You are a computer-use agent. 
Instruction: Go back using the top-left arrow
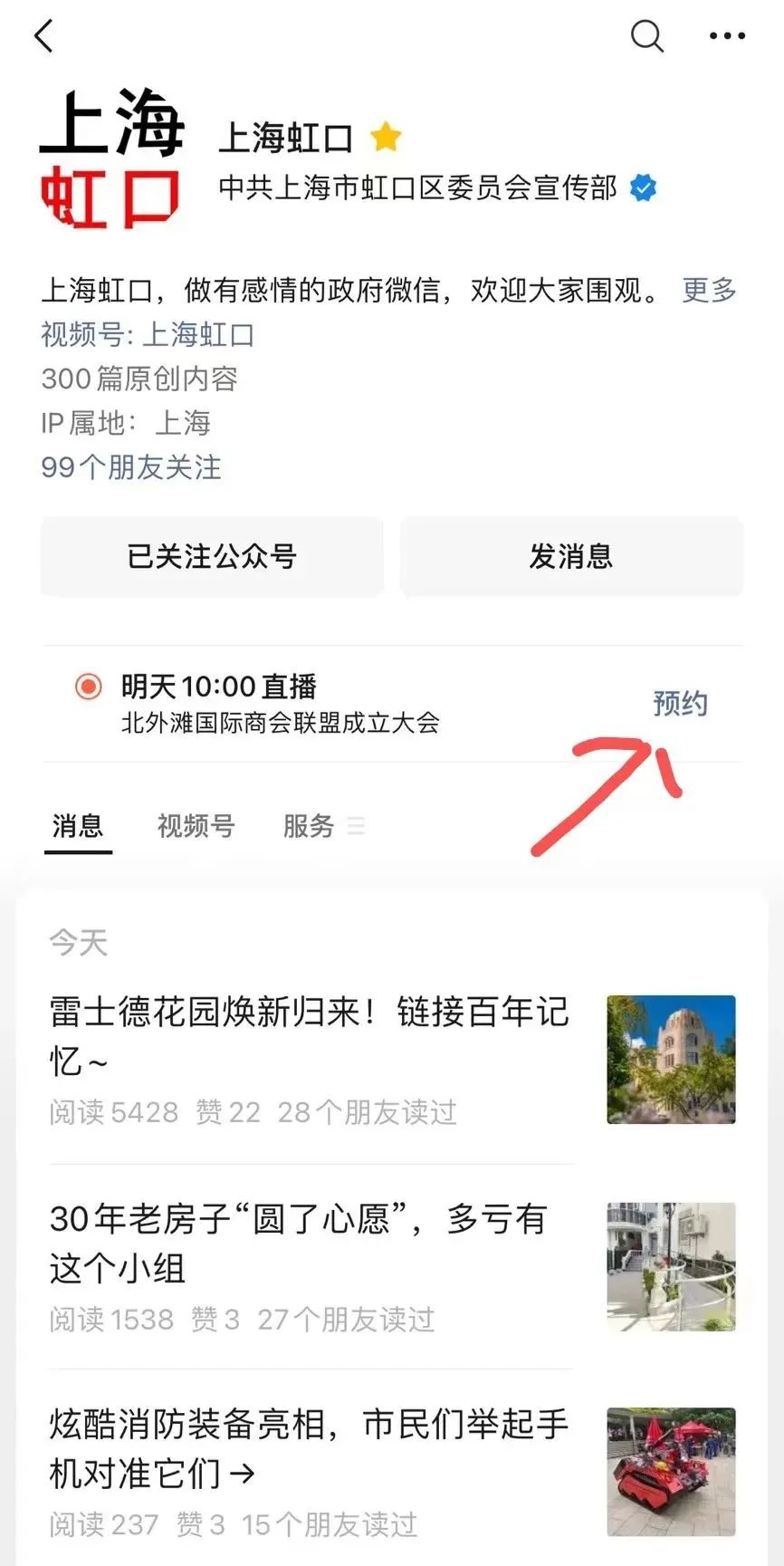43,36
